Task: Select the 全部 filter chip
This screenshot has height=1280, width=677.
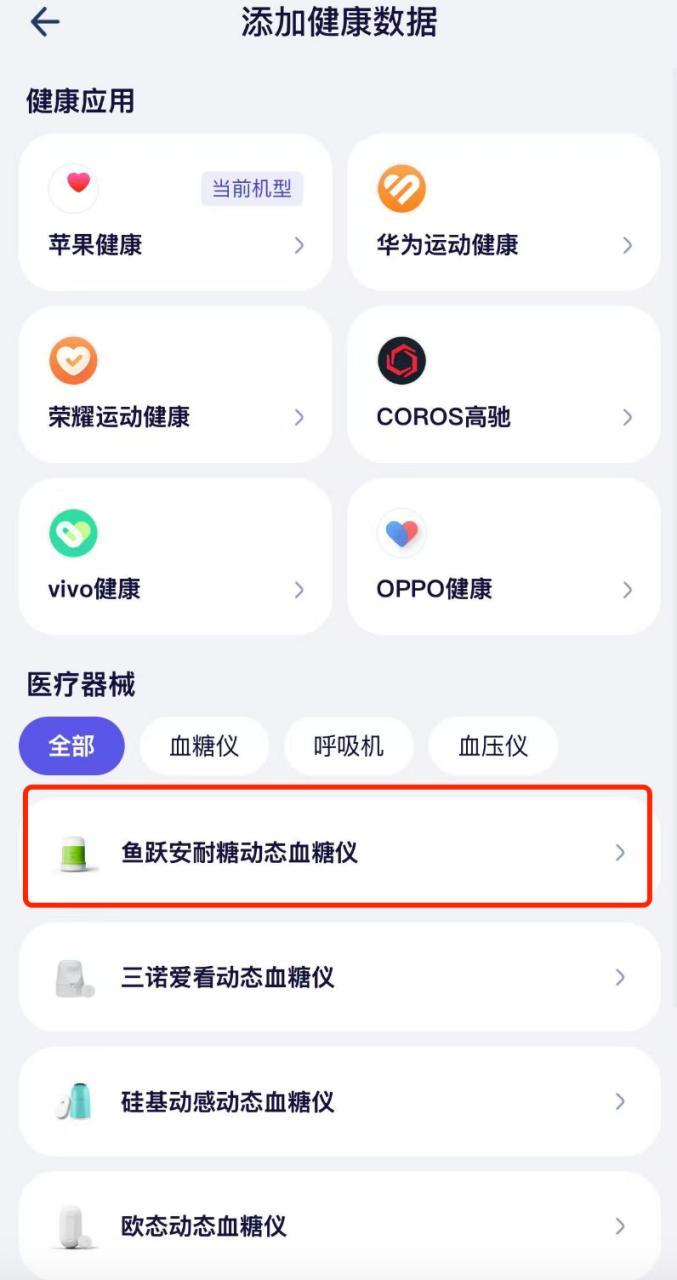Action: 71,746
